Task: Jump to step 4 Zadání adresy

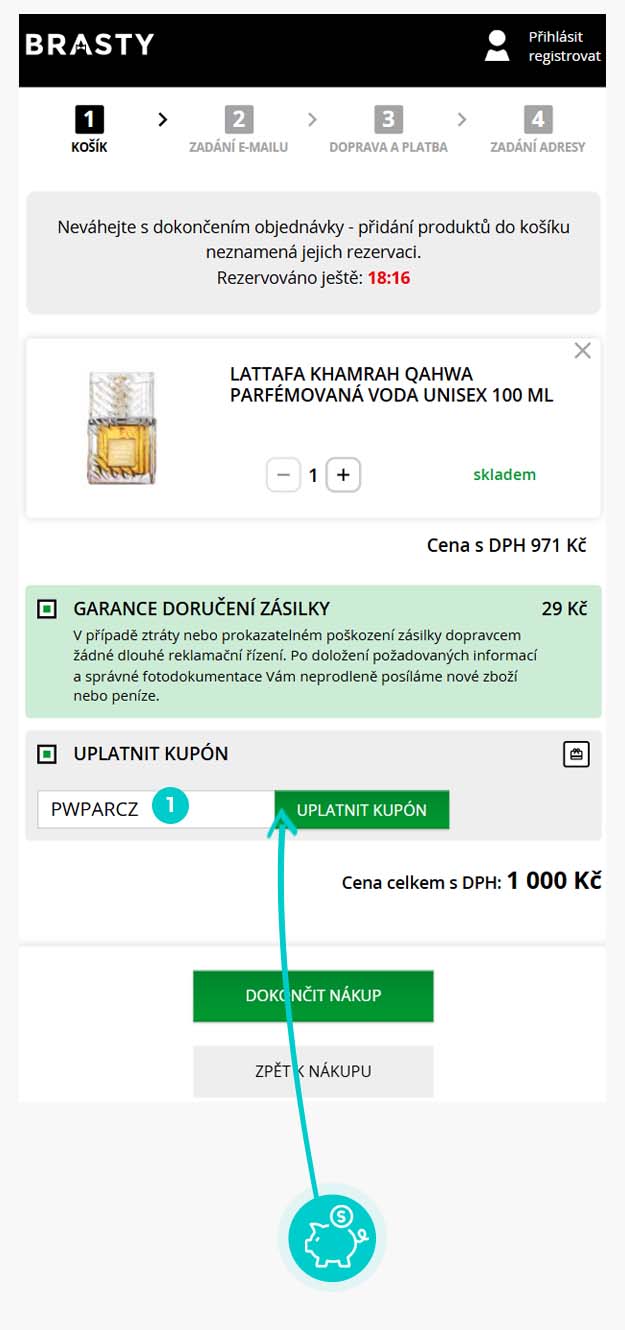Action: (537, 131)
